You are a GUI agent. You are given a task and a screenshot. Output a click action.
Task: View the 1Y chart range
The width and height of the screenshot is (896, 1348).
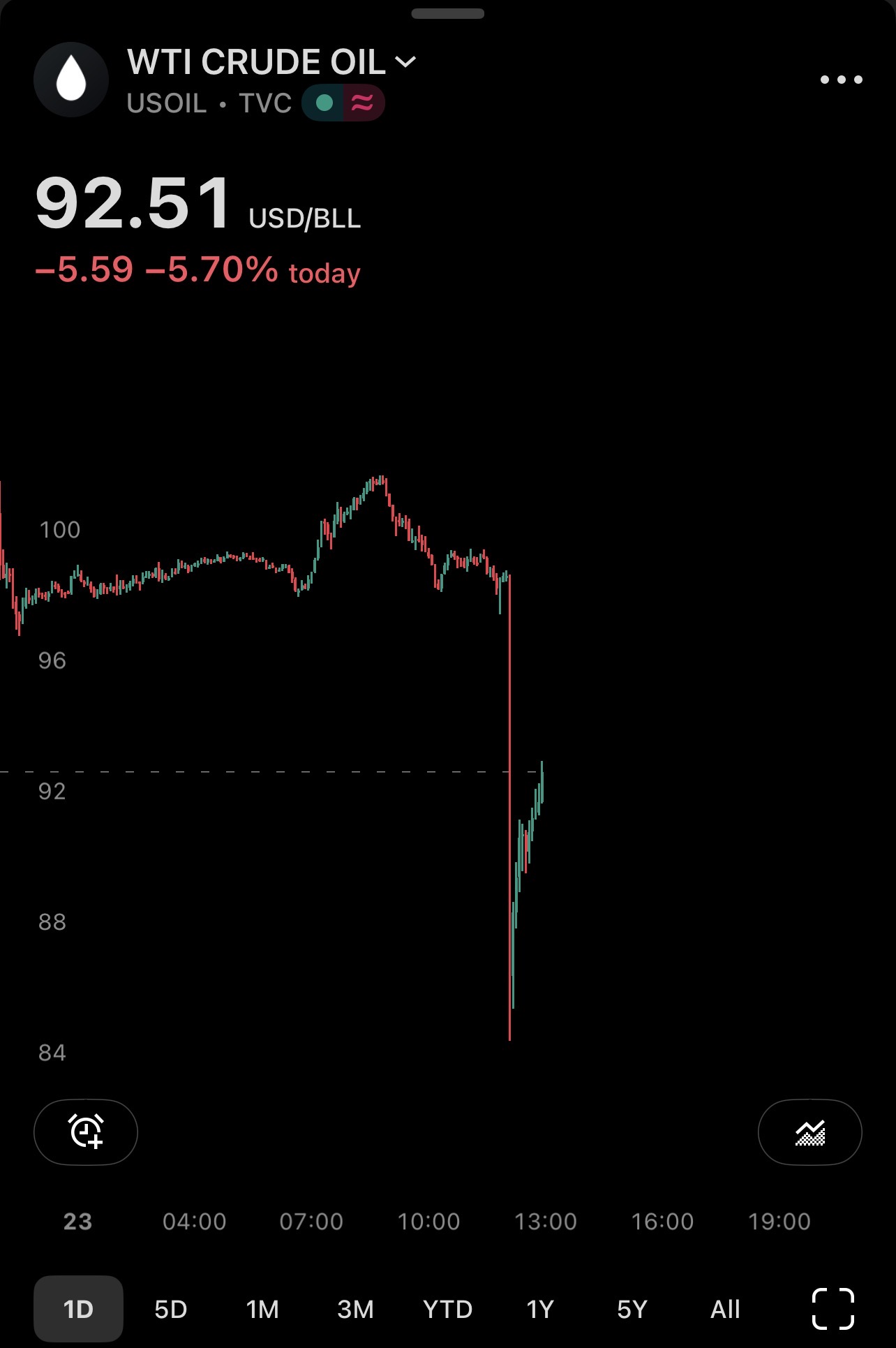pos(540,1309)
